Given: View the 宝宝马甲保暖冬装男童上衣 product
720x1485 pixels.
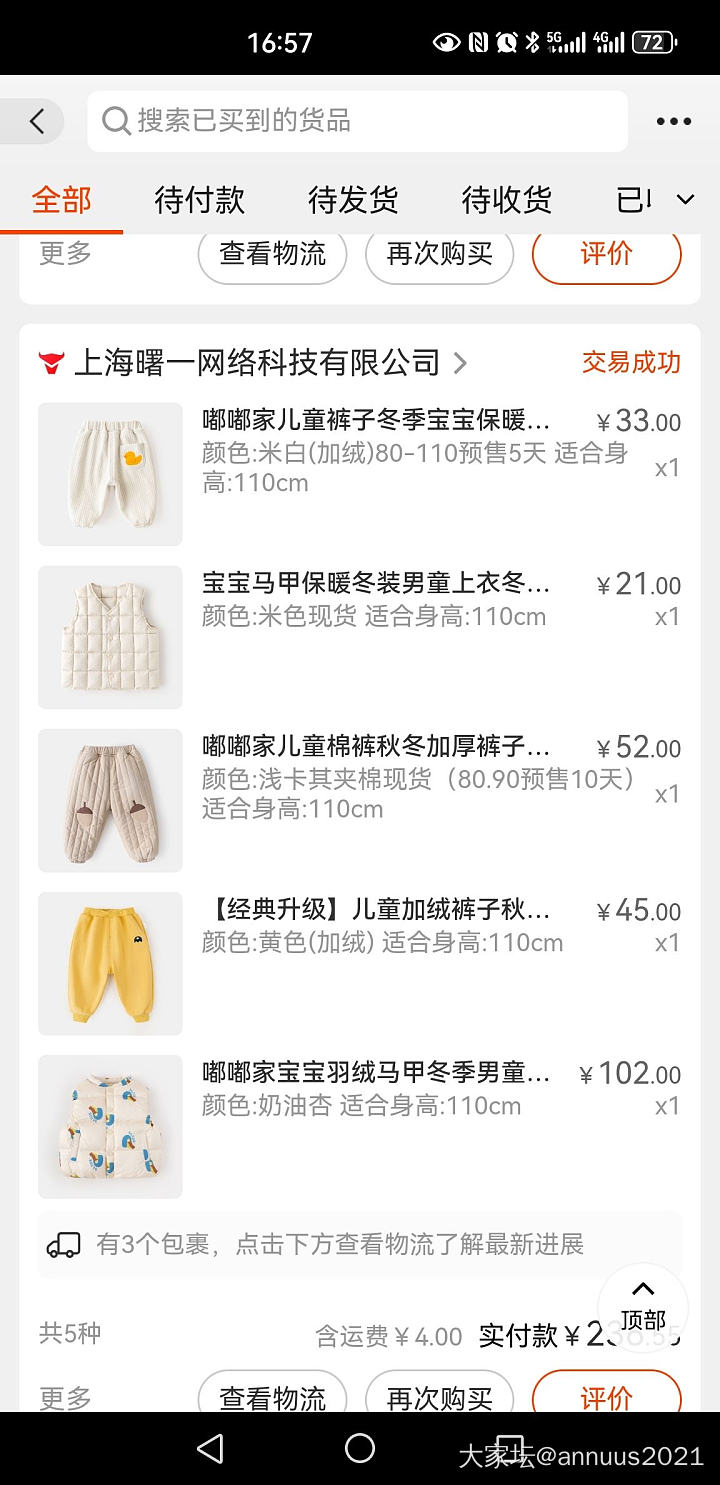Looking at the screenshot, I should [376, 583].
